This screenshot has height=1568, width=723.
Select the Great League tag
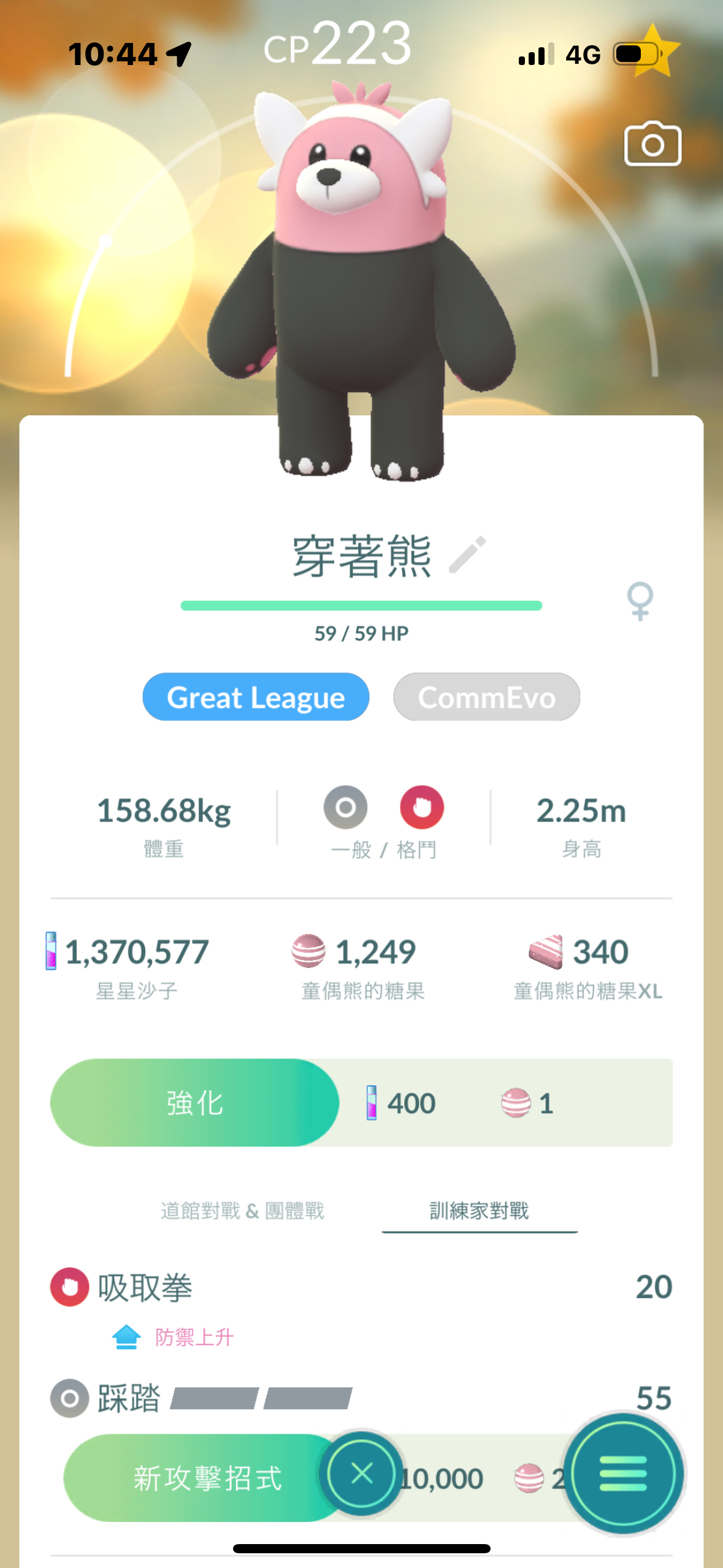[256, 698]
